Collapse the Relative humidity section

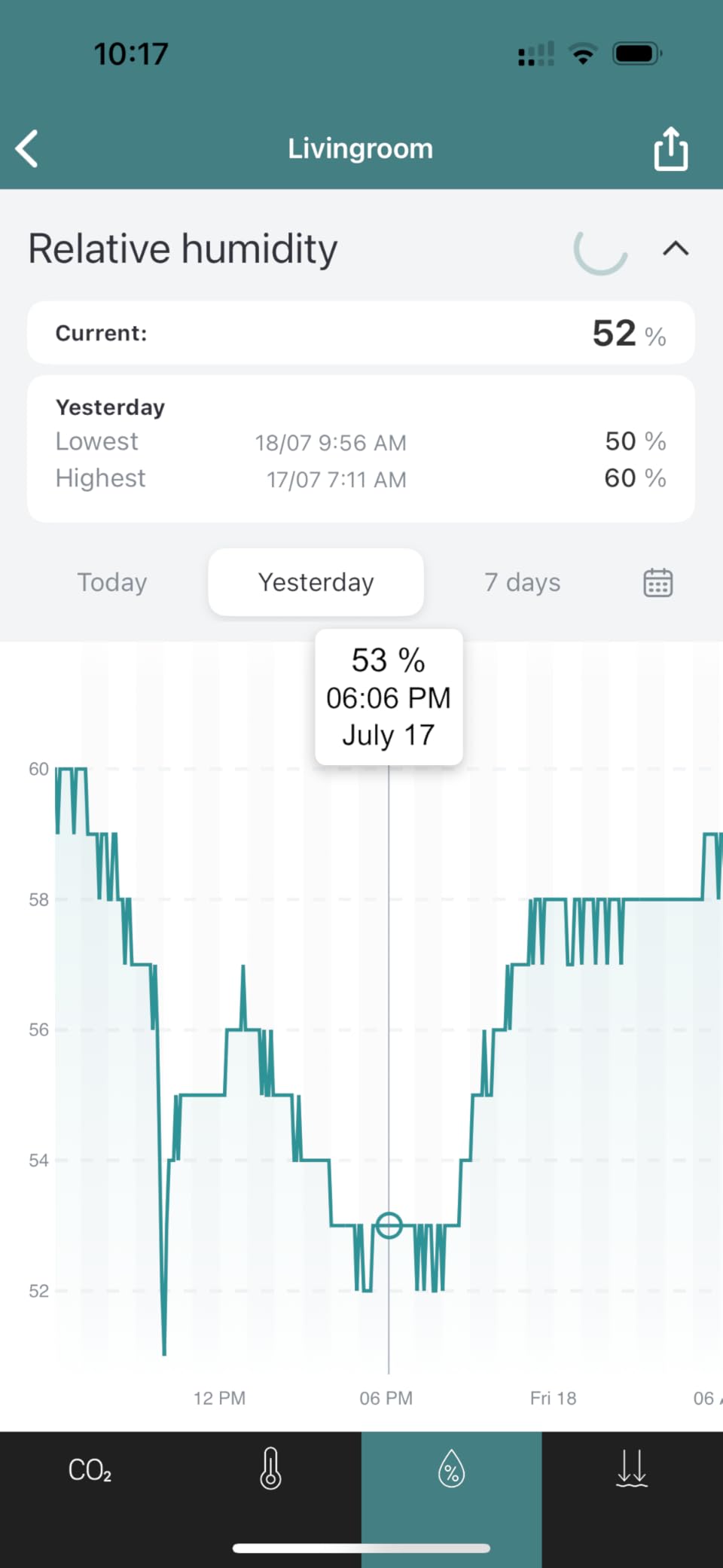pyautogui.click(x=676, y=249)
